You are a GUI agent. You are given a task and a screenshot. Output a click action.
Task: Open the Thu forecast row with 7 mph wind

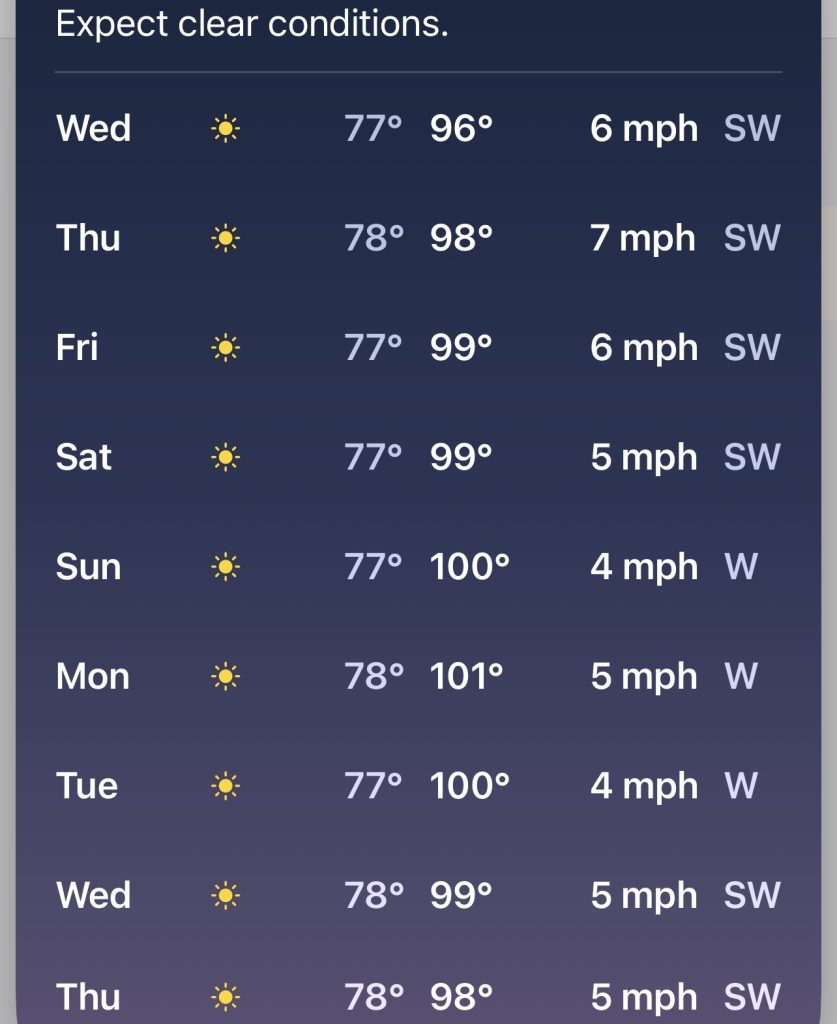click(x=418, y=238)
